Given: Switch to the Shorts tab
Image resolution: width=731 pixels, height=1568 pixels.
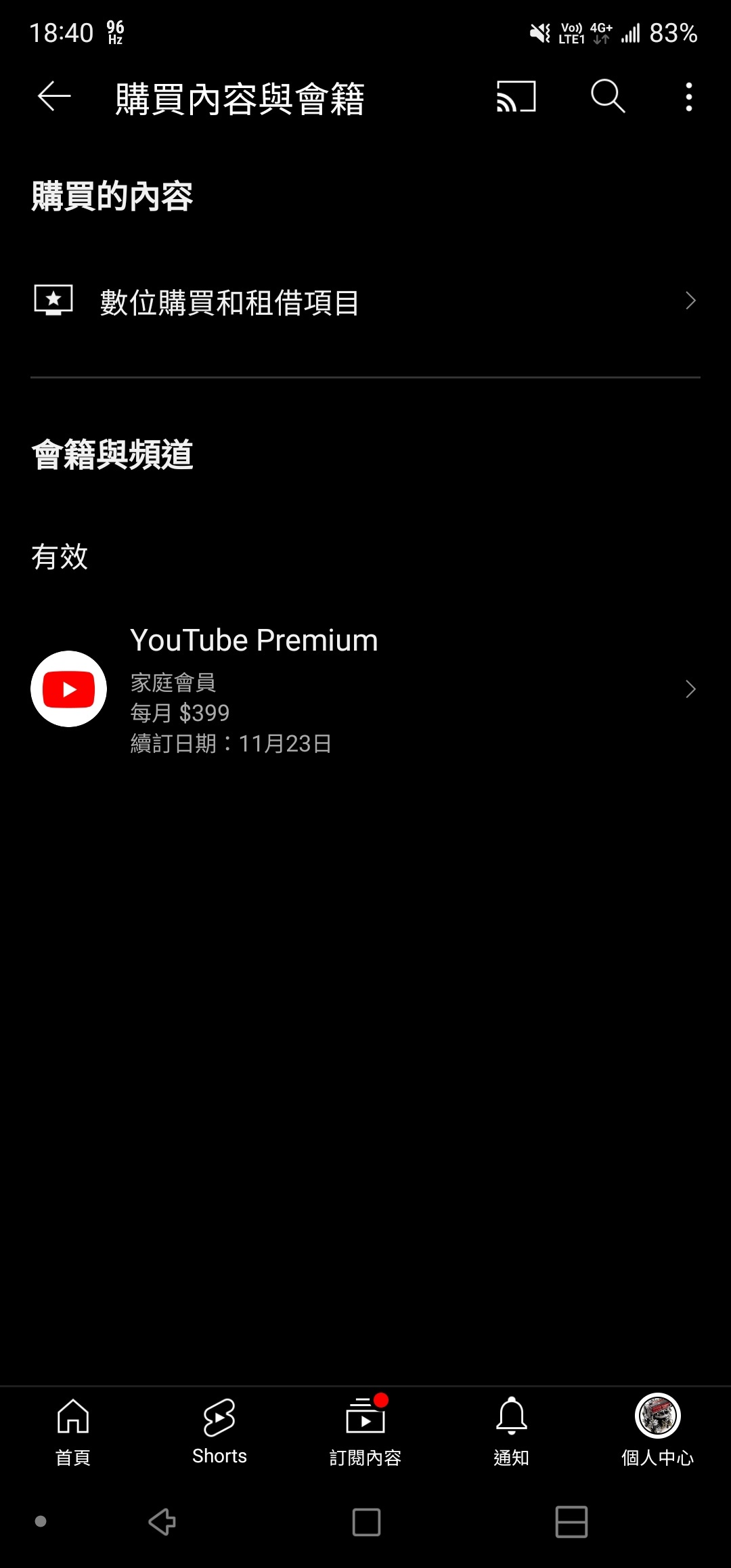Looking at the screenshot, I should tap(219, 1429).
